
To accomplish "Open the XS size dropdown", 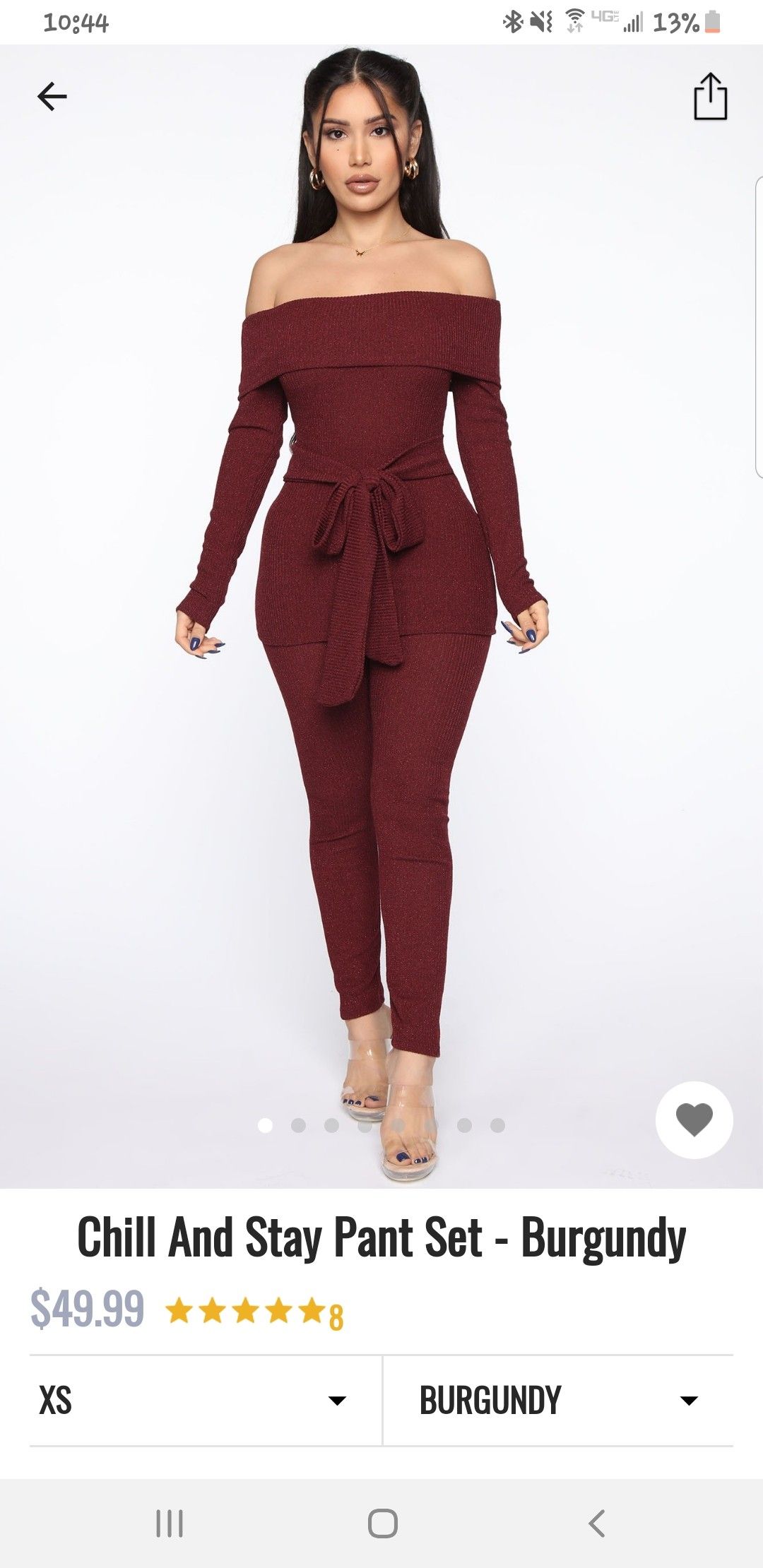I will coord(206,1400).
